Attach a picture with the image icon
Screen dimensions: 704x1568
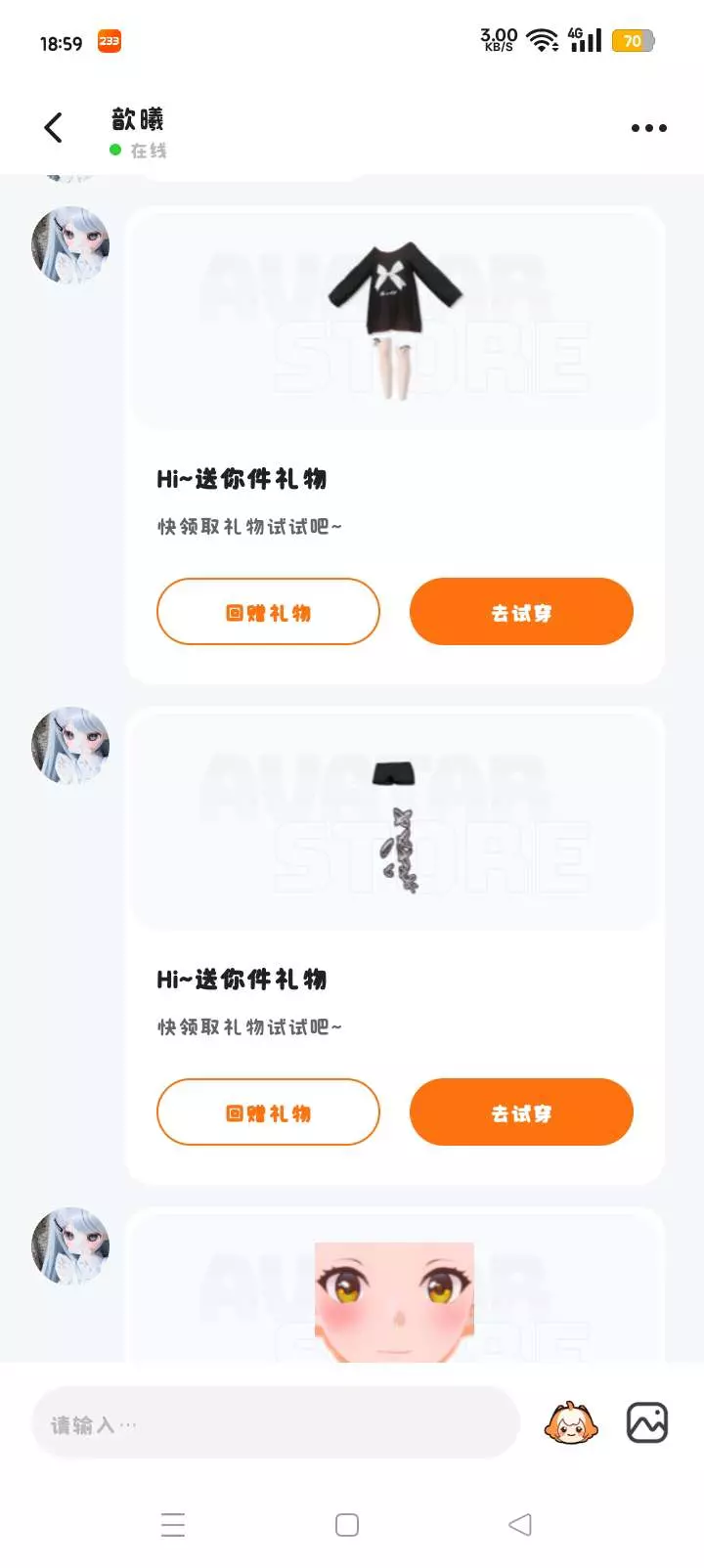[x=647, y=1423]
